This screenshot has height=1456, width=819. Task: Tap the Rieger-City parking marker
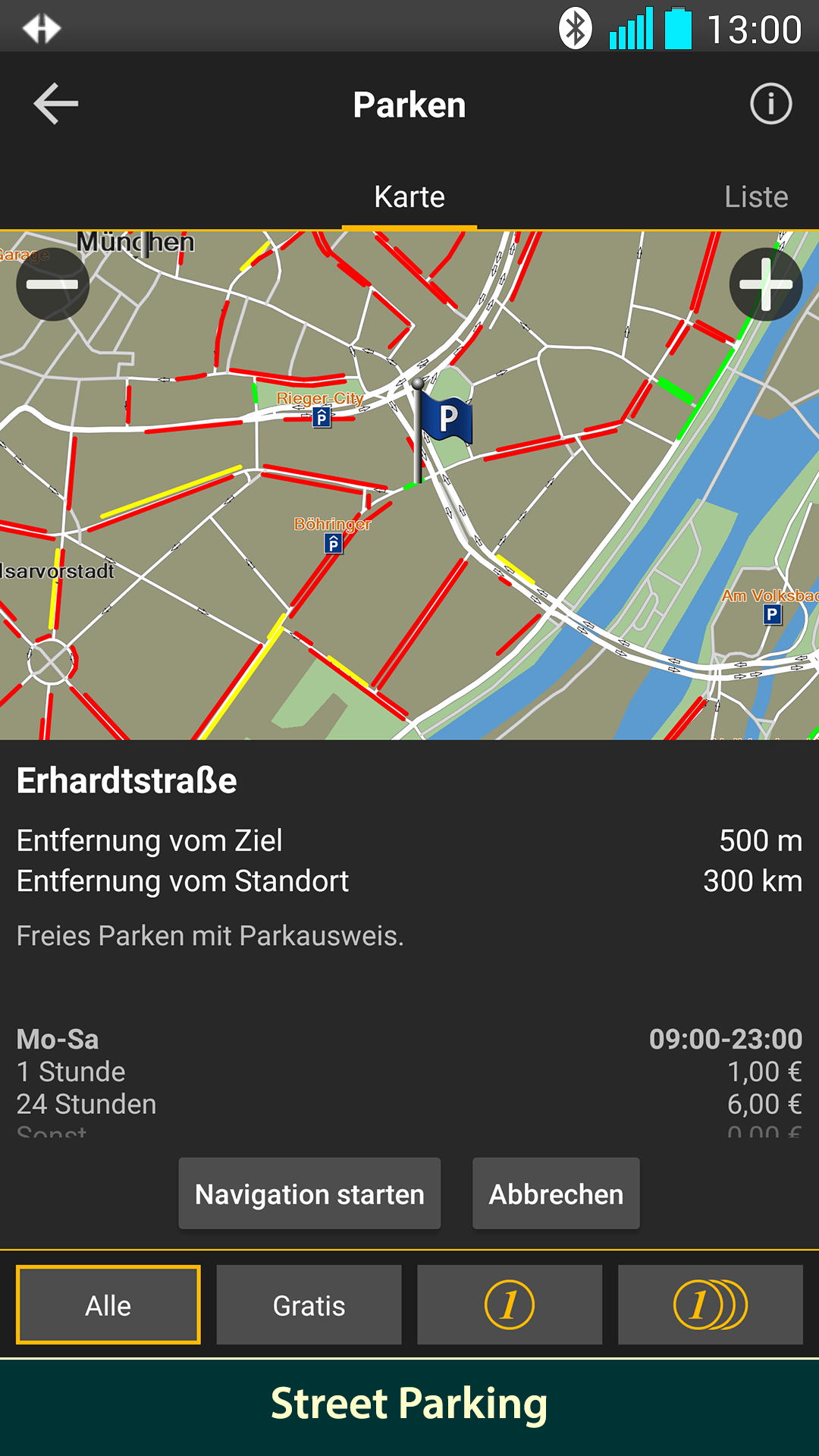point(322,416)
